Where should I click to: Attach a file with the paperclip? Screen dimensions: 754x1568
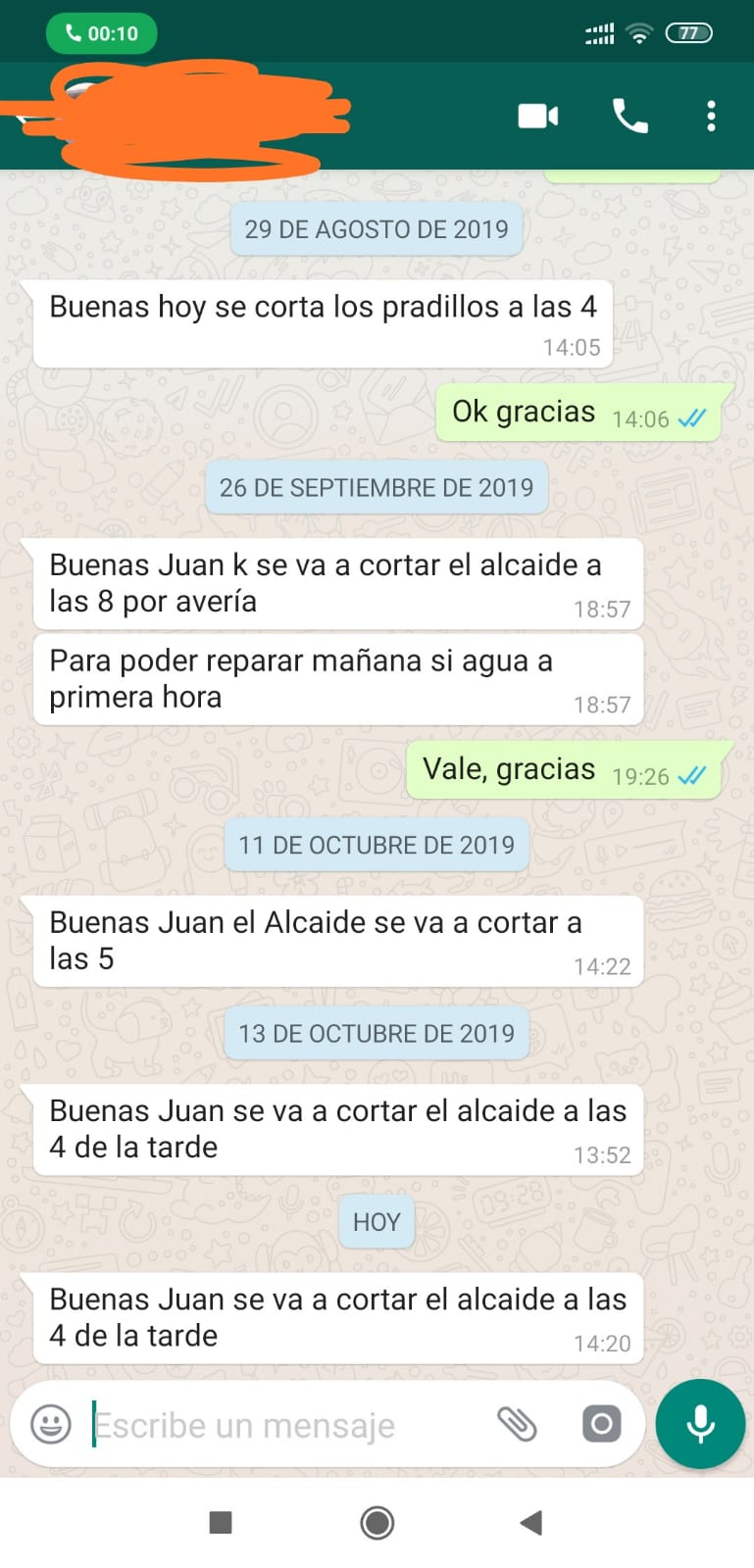[x=517, y=1424]
